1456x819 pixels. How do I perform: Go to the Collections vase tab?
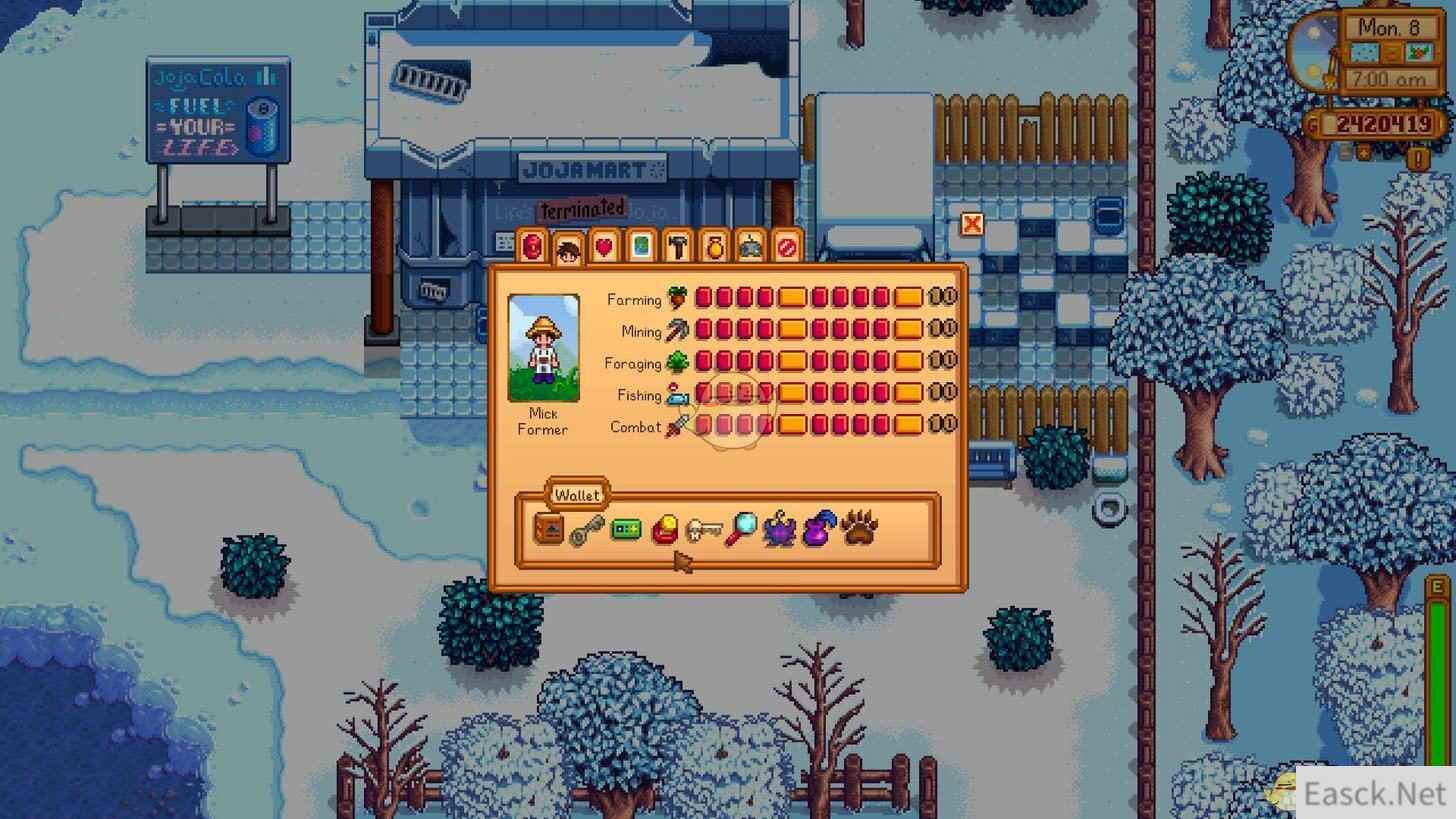pyautogui.click(x=714, y=247)
